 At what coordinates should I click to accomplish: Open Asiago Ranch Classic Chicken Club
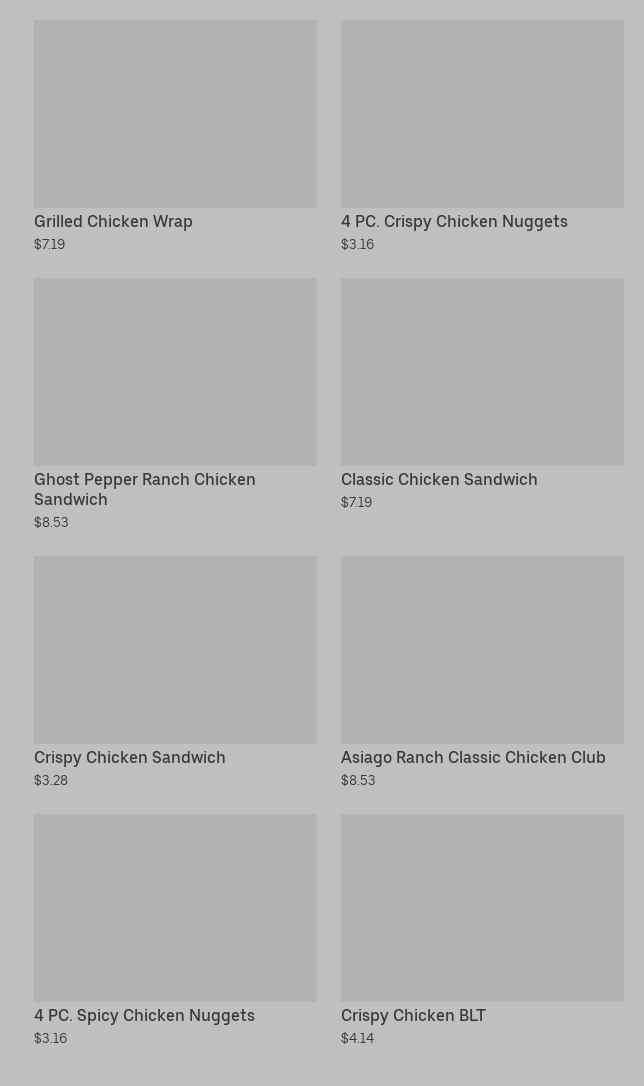(x=482, y=672)
